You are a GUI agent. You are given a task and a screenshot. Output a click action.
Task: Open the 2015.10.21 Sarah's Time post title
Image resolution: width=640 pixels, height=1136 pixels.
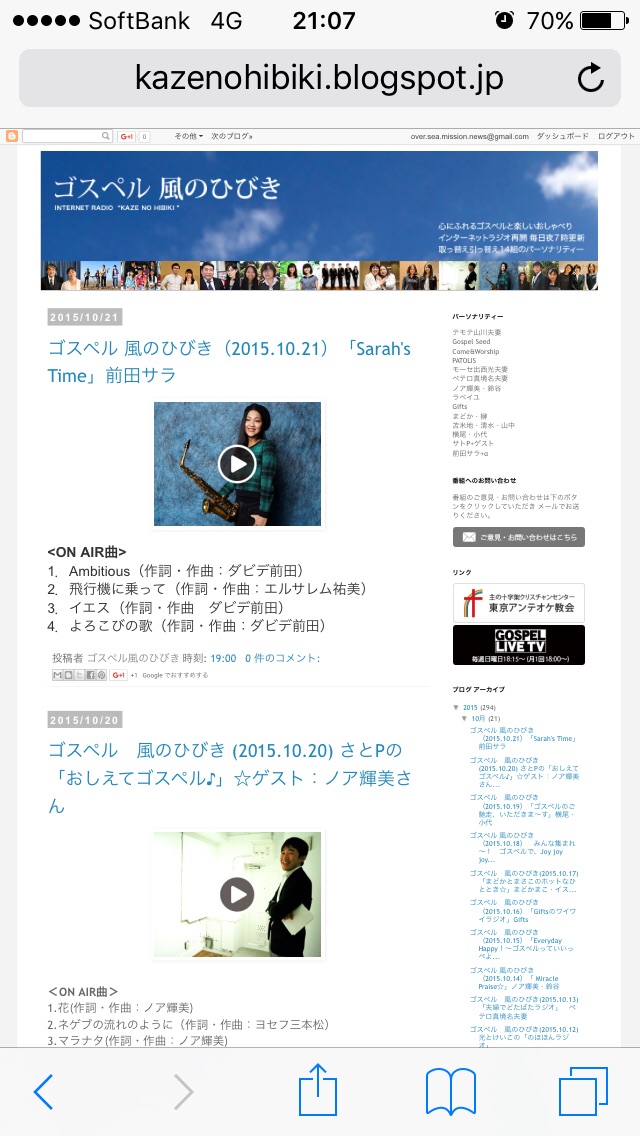228,361
